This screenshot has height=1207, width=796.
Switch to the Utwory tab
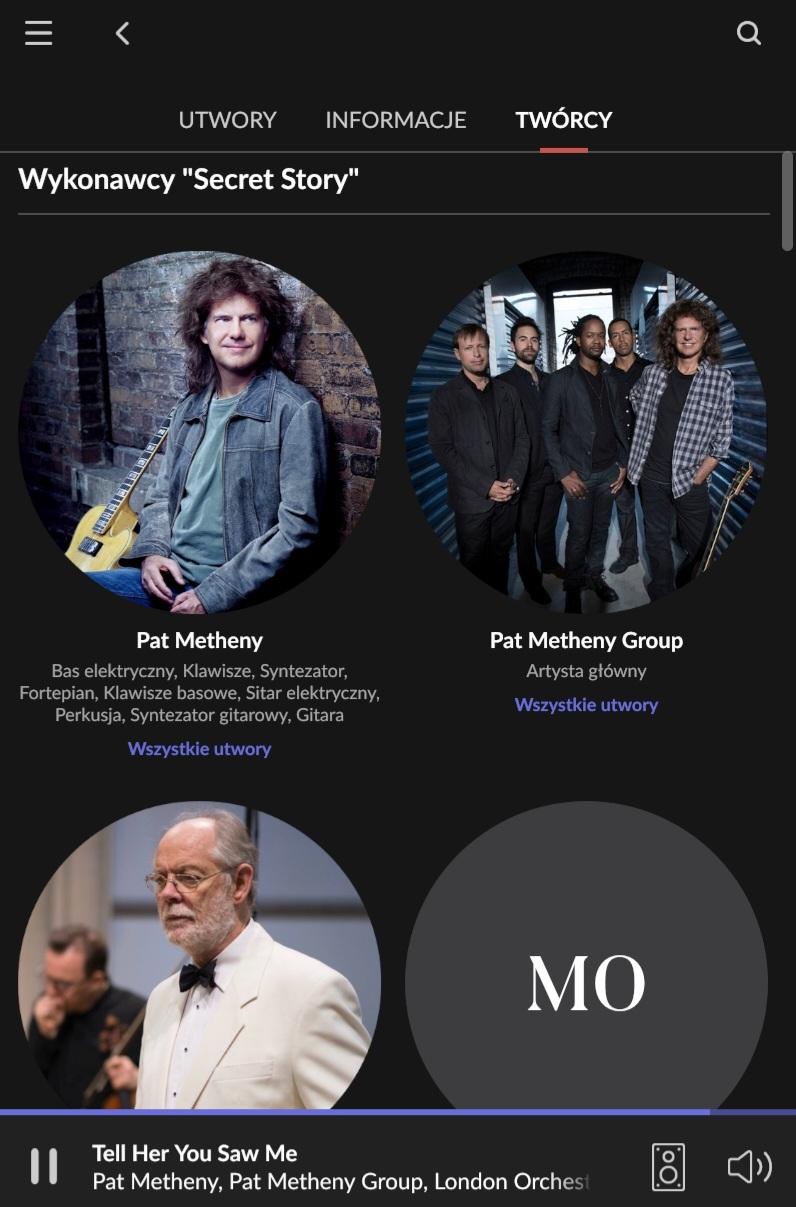(227, 120)
